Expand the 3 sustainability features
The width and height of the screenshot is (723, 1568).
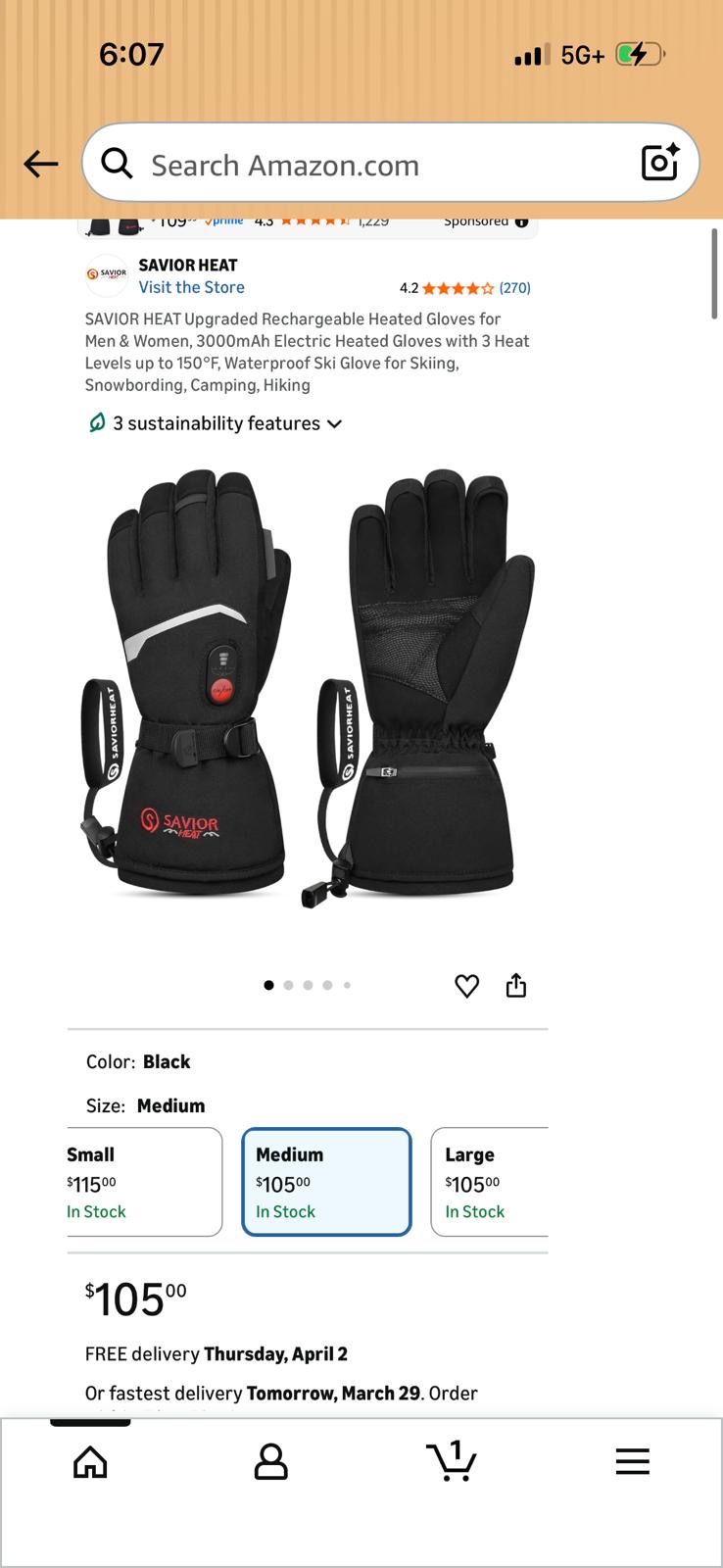point(216,423)
